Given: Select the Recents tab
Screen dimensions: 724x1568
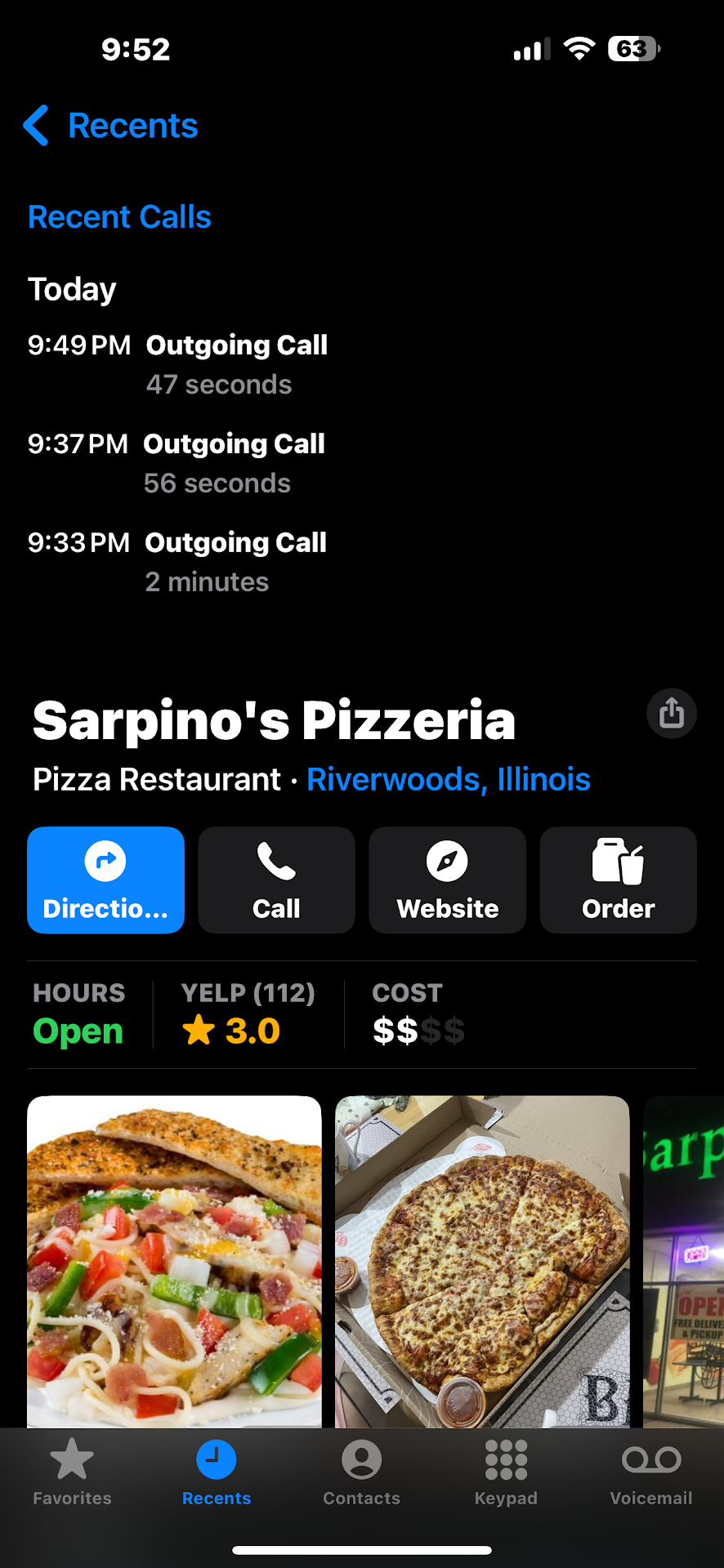Looking at the screenshot, I should tap(217, 1472).
